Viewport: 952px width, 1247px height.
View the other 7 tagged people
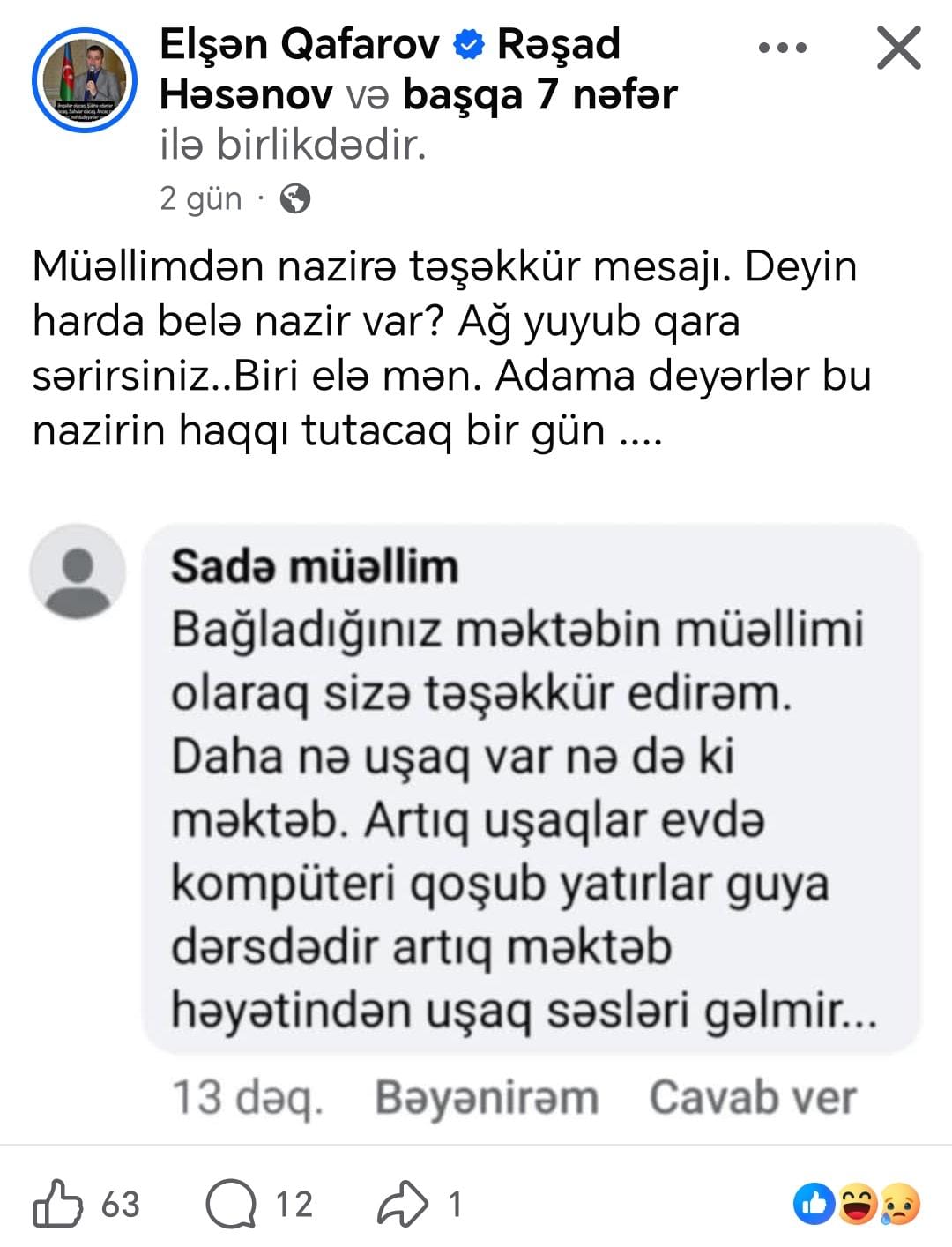539,95
